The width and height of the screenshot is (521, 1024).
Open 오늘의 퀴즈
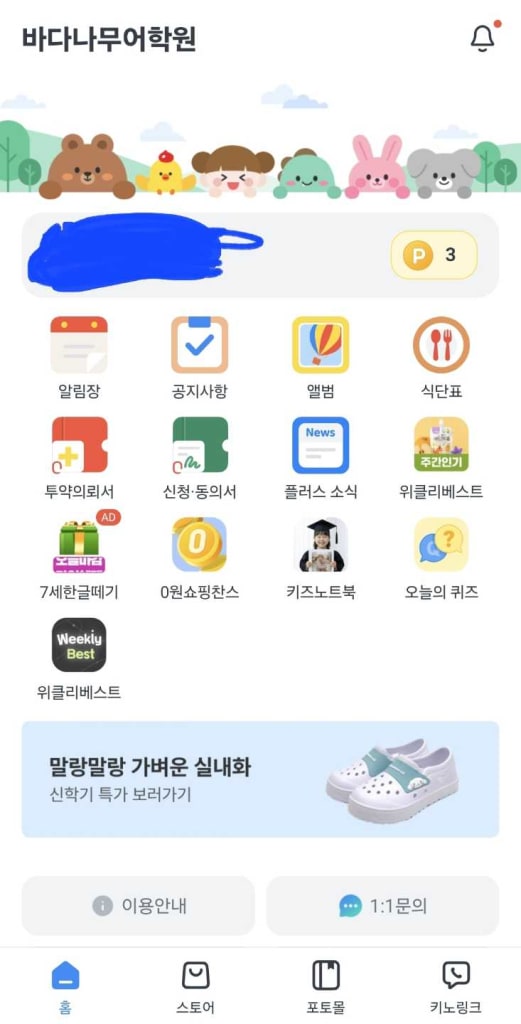[441, 558]
